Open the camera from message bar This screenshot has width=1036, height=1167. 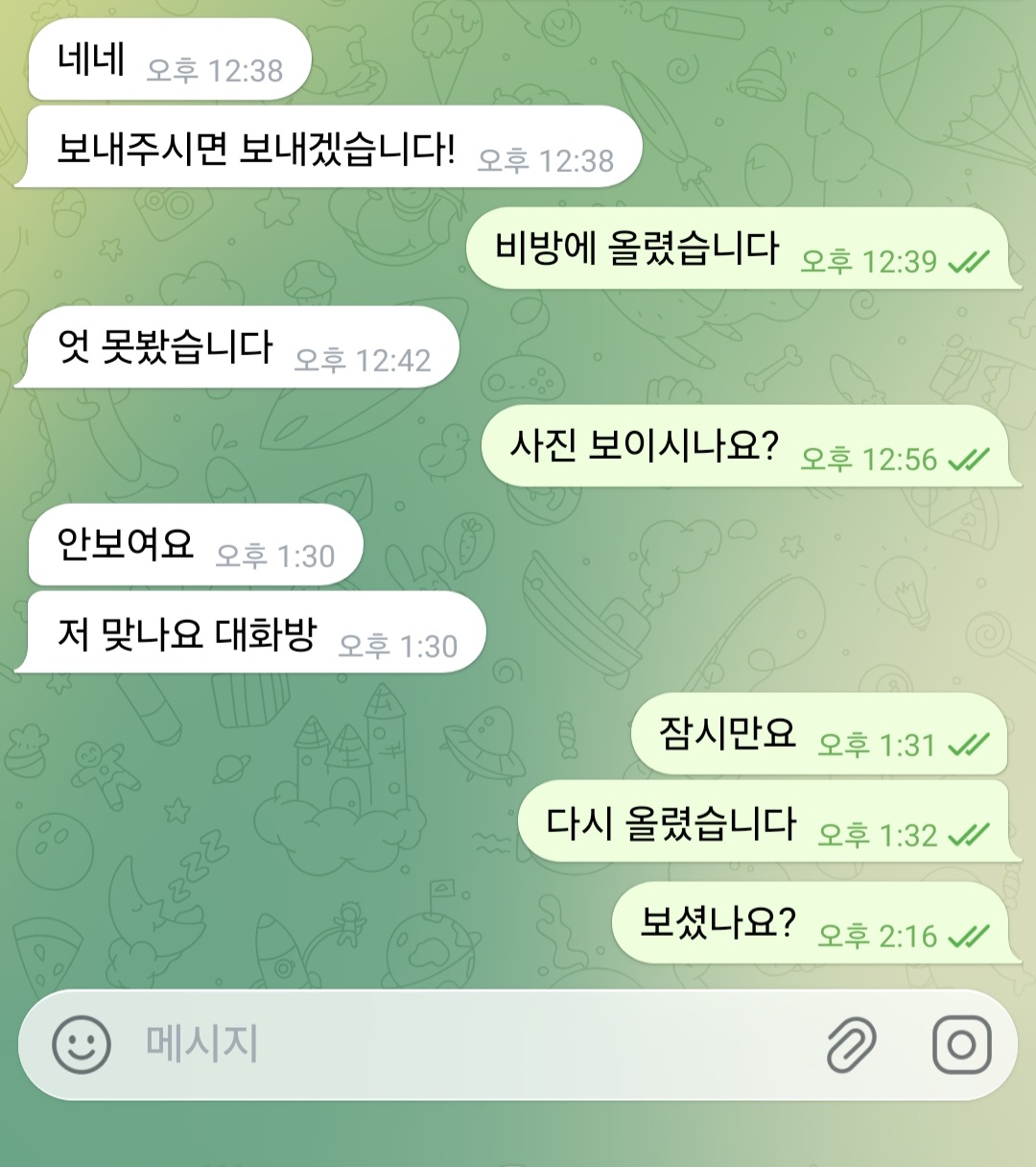pyautogui.click(x=961, y=1045)
